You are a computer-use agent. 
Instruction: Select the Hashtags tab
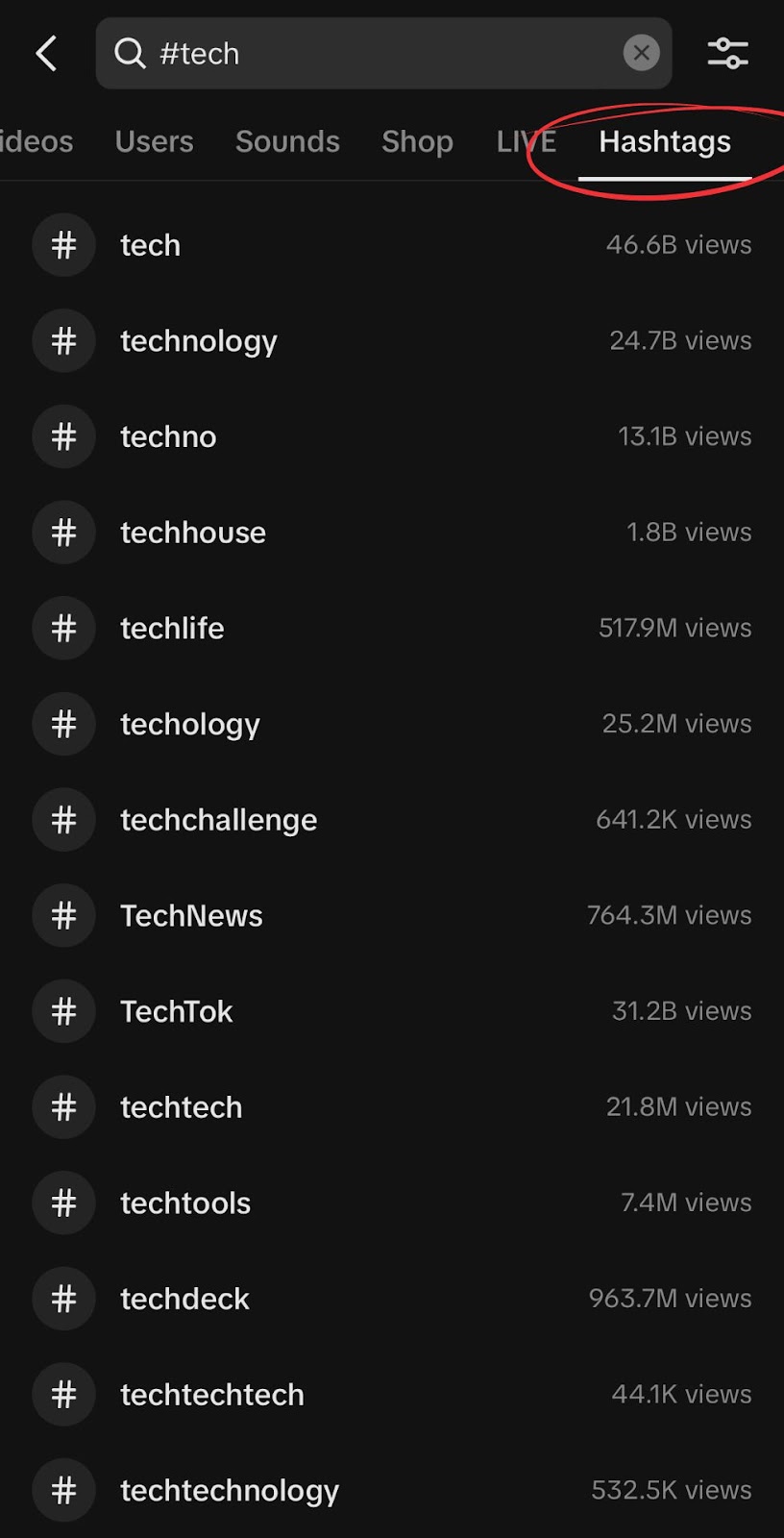coord(664,141)
